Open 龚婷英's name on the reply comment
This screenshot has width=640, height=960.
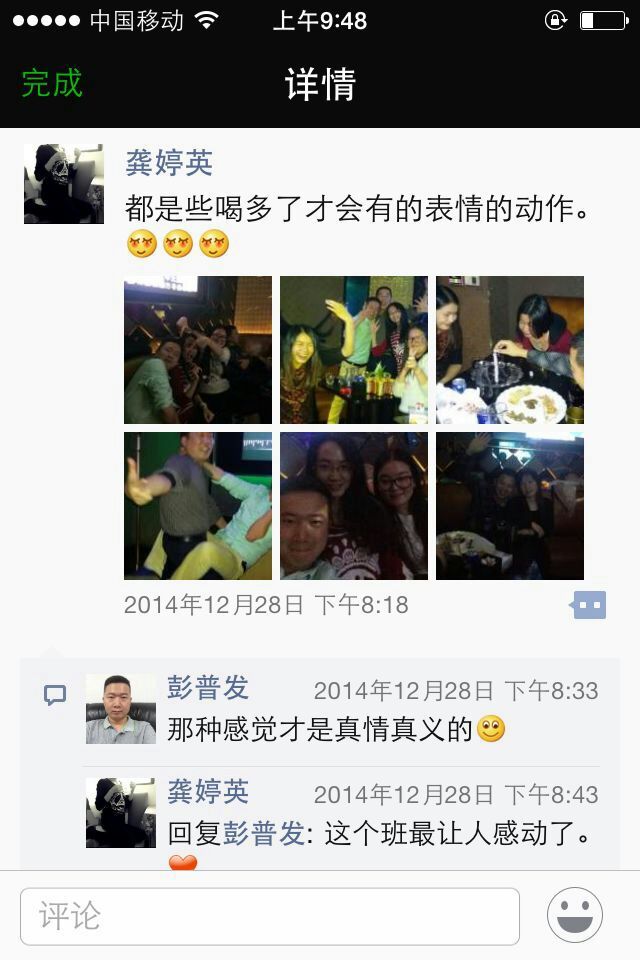pos(208,793)
